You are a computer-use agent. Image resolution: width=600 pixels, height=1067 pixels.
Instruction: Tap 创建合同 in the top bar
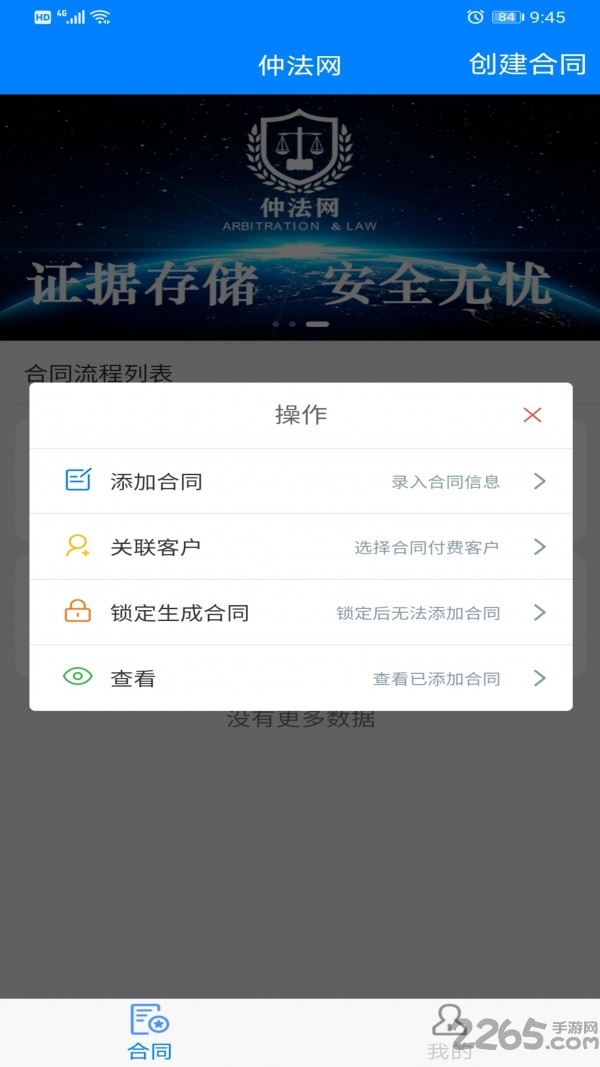click(x=527, y=65)
